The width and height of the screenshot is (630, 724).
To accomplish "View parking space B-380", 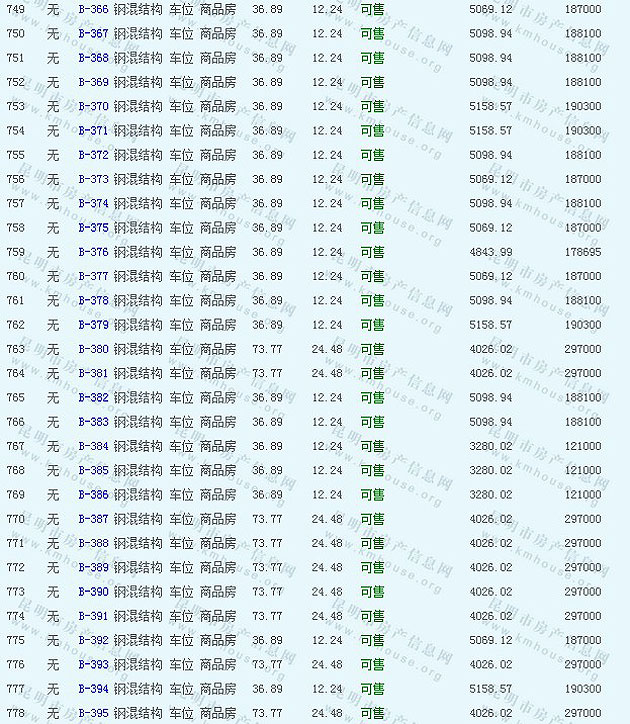I will click(93, 350).
